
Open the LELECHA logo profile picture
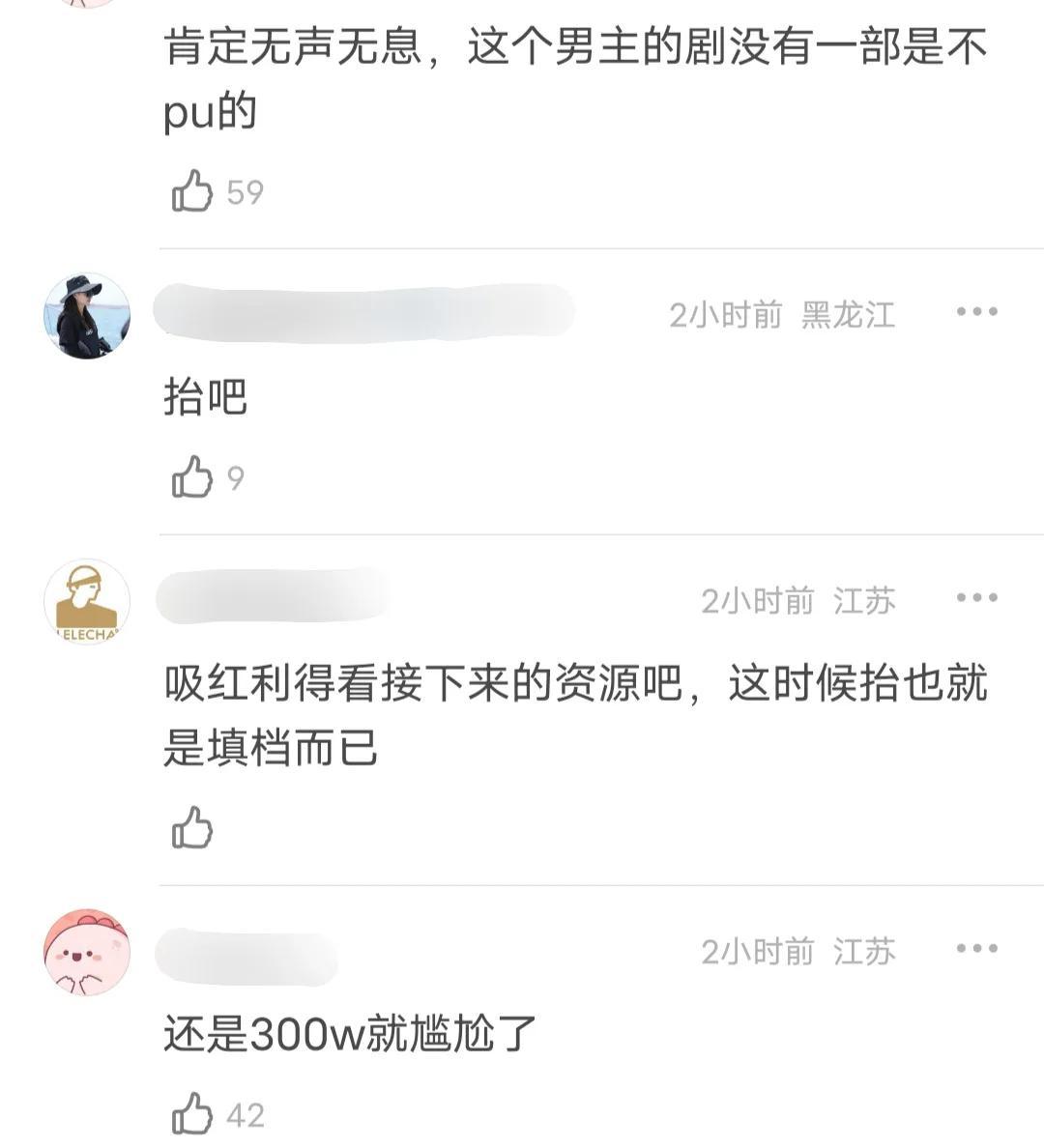(x=85, y=601)
